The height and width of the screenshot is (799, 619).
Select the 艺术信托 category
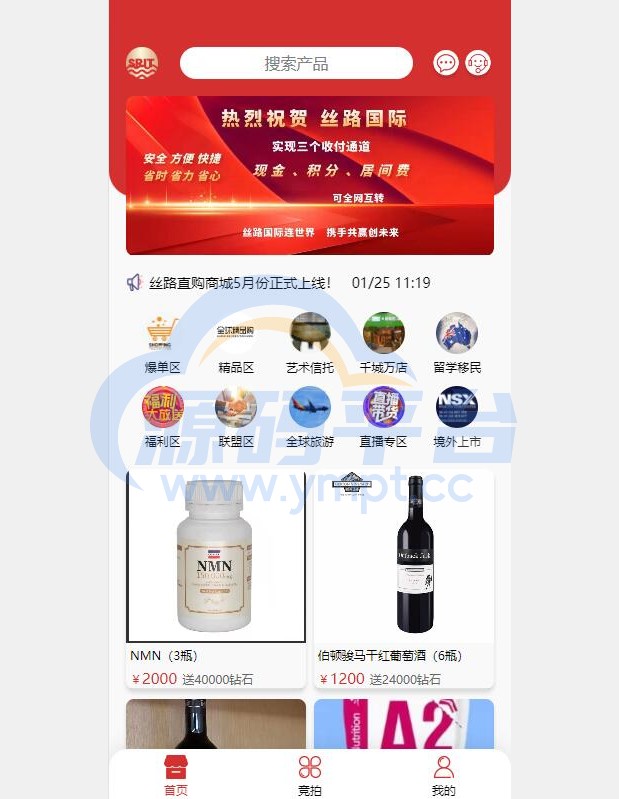tap(310, 341)
